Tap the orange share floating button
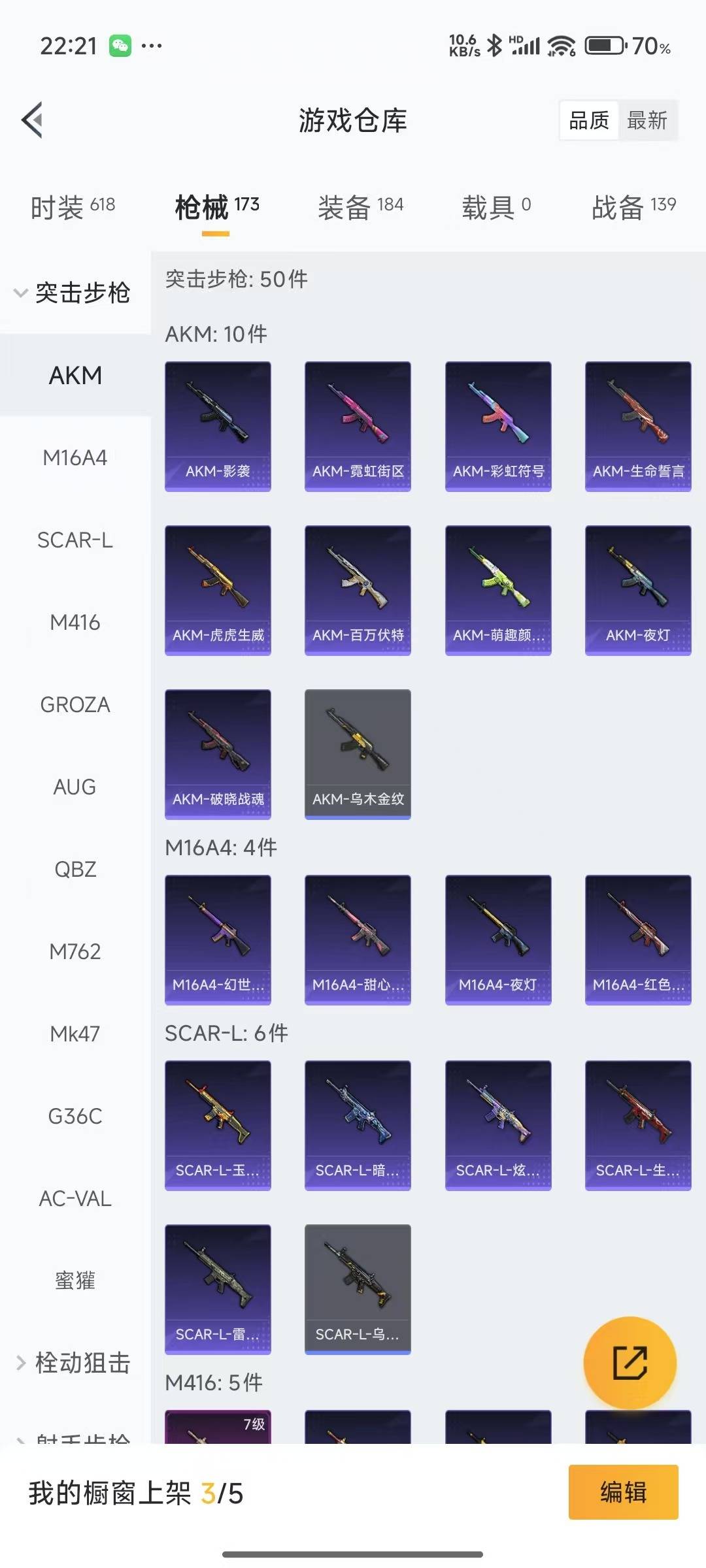Screen dimensions: 706x1568 tap(630, 1363)
